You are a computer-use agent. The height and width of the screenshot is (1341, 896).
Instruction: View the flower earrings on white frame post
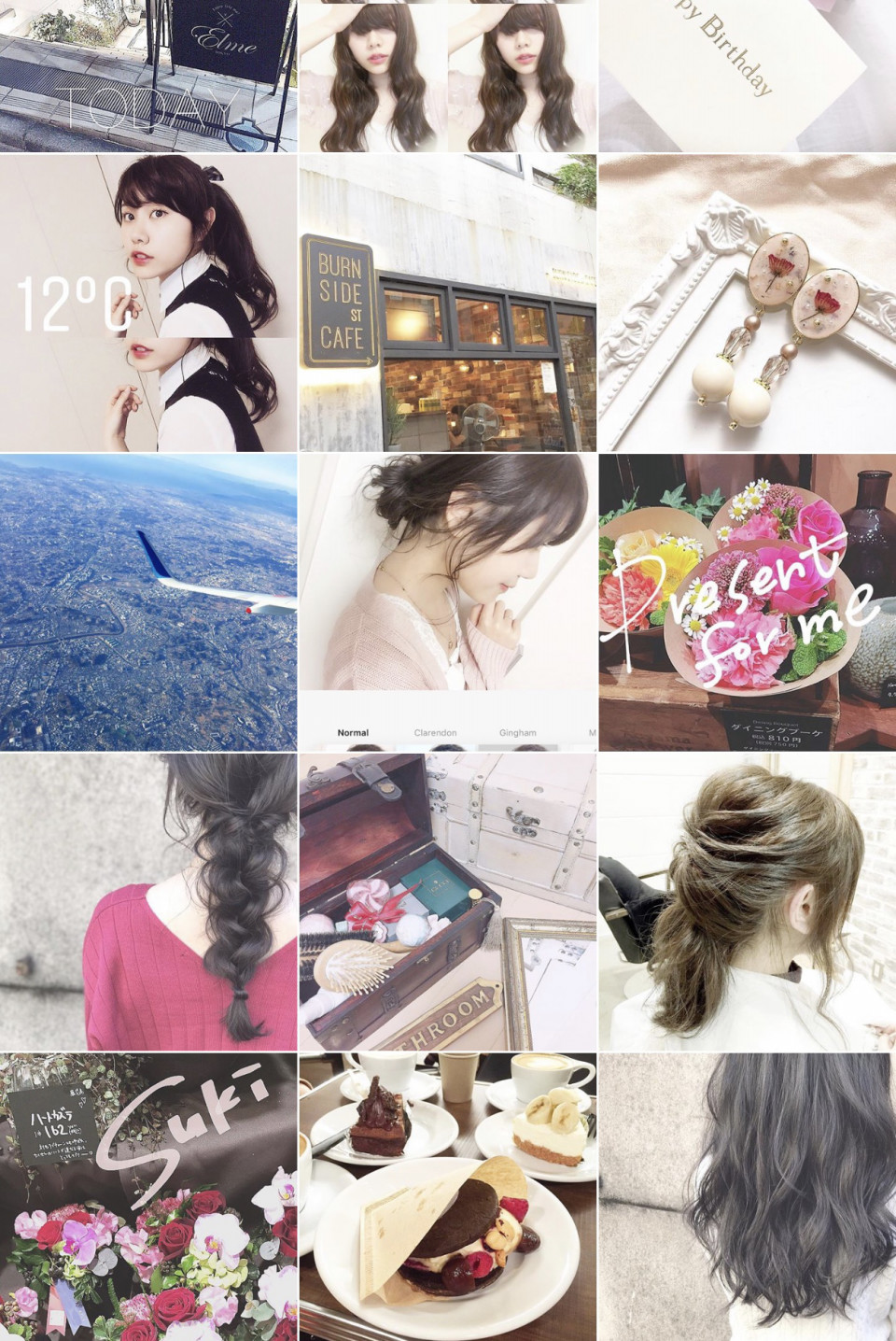coord(747,303)
